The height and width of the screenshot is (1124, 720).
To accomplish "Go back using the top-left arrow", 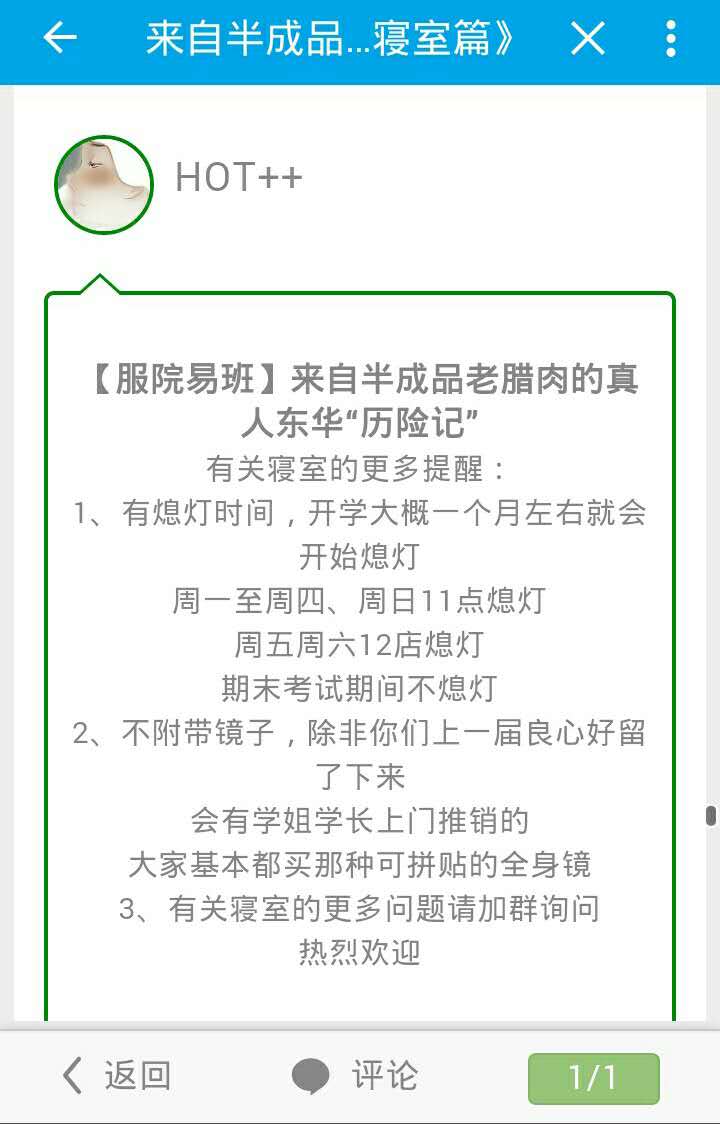I will (x=60, y=38).
